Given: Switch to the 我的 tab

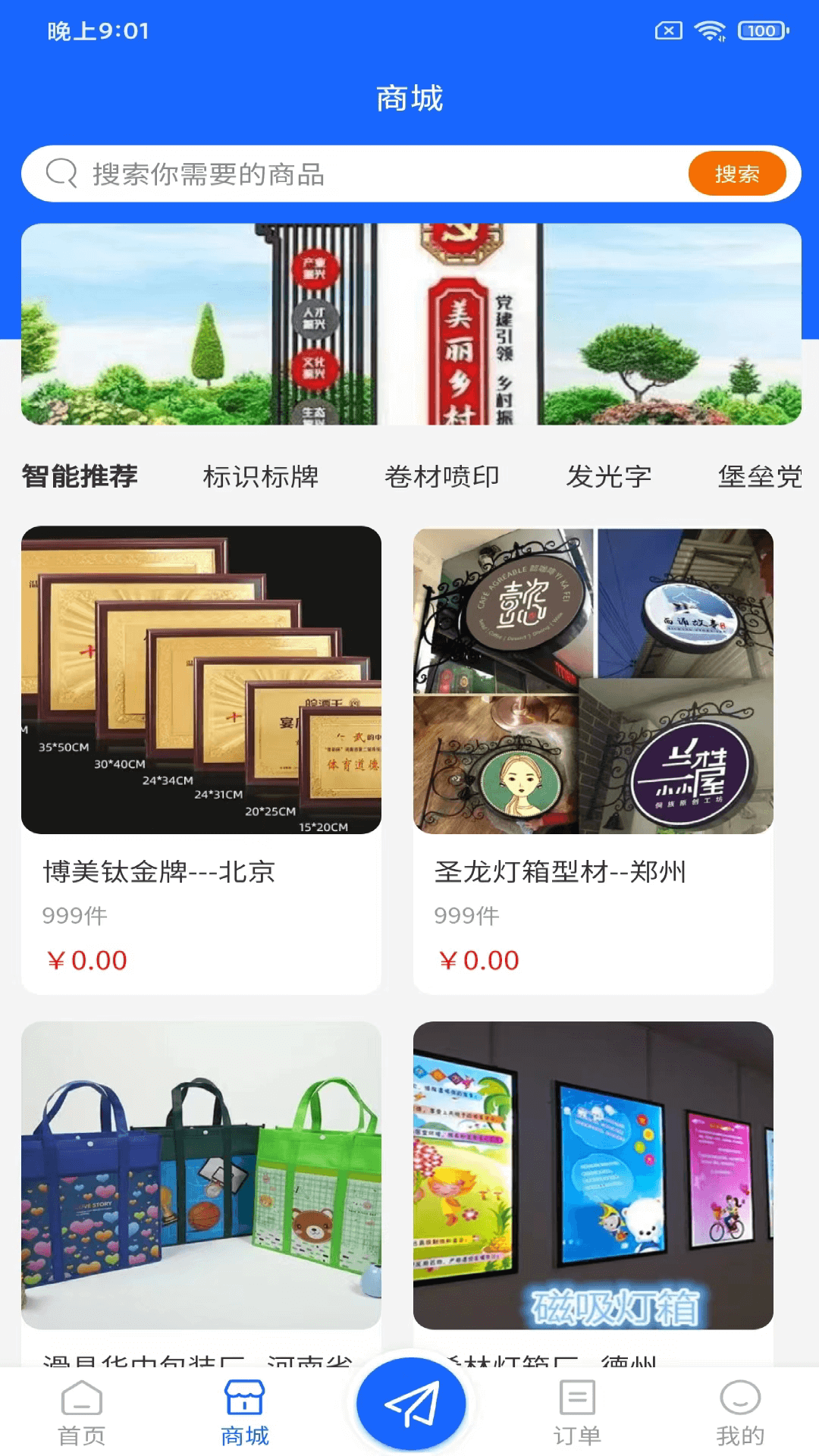Looking at the screenshot, I should tap(740, 1413).
